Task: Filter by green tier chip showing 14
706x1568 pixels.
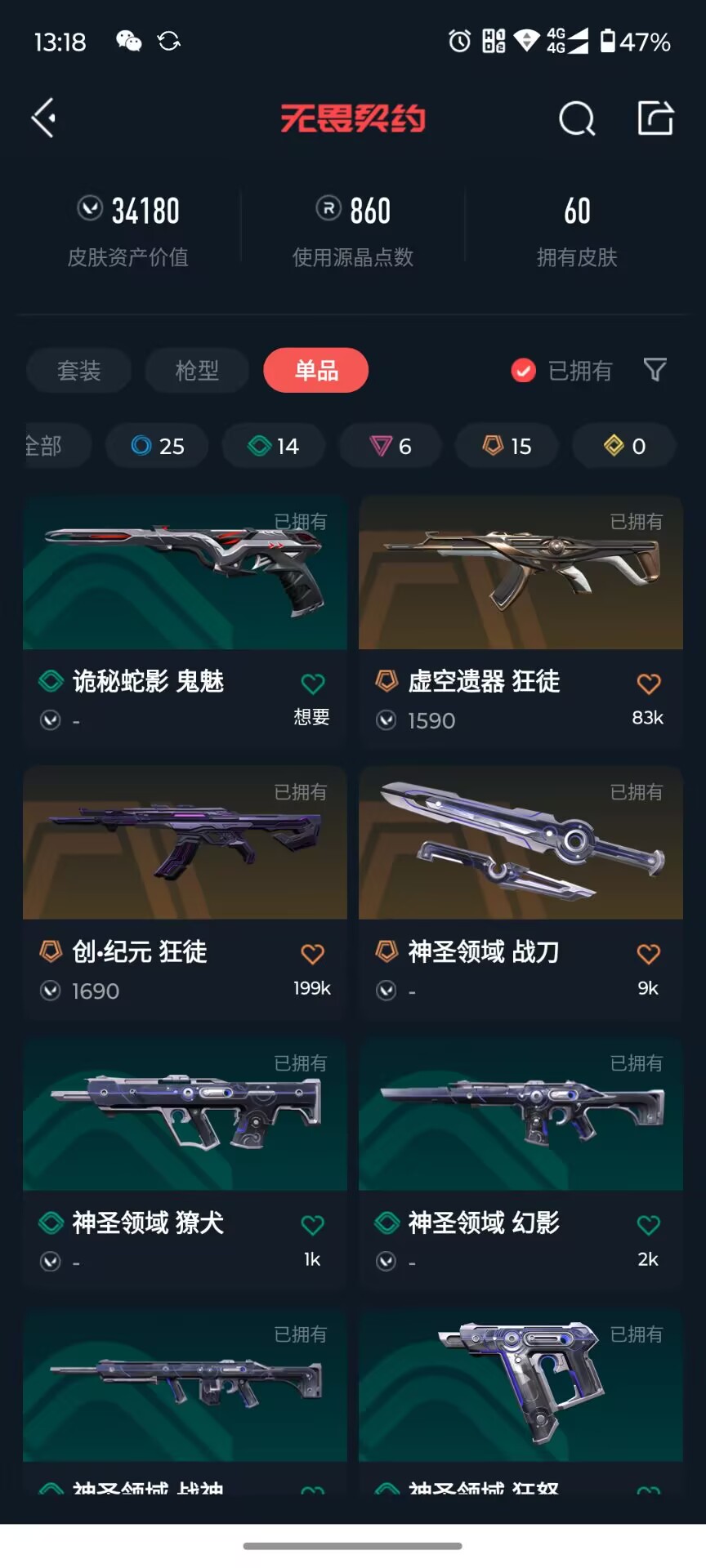Action: tap(274, 446)
